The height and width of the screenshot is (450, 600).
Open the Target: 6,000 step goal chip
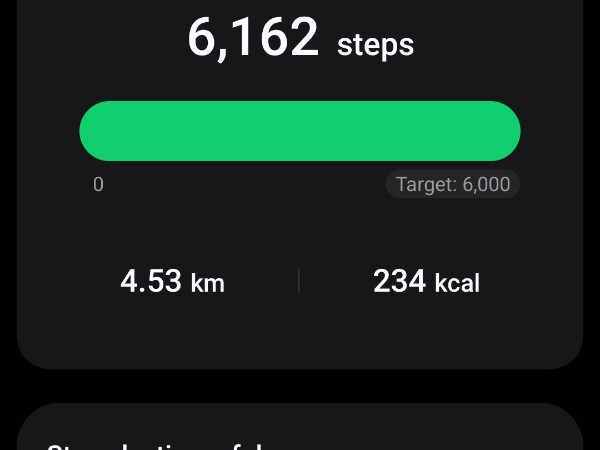(x=453, y=184)
